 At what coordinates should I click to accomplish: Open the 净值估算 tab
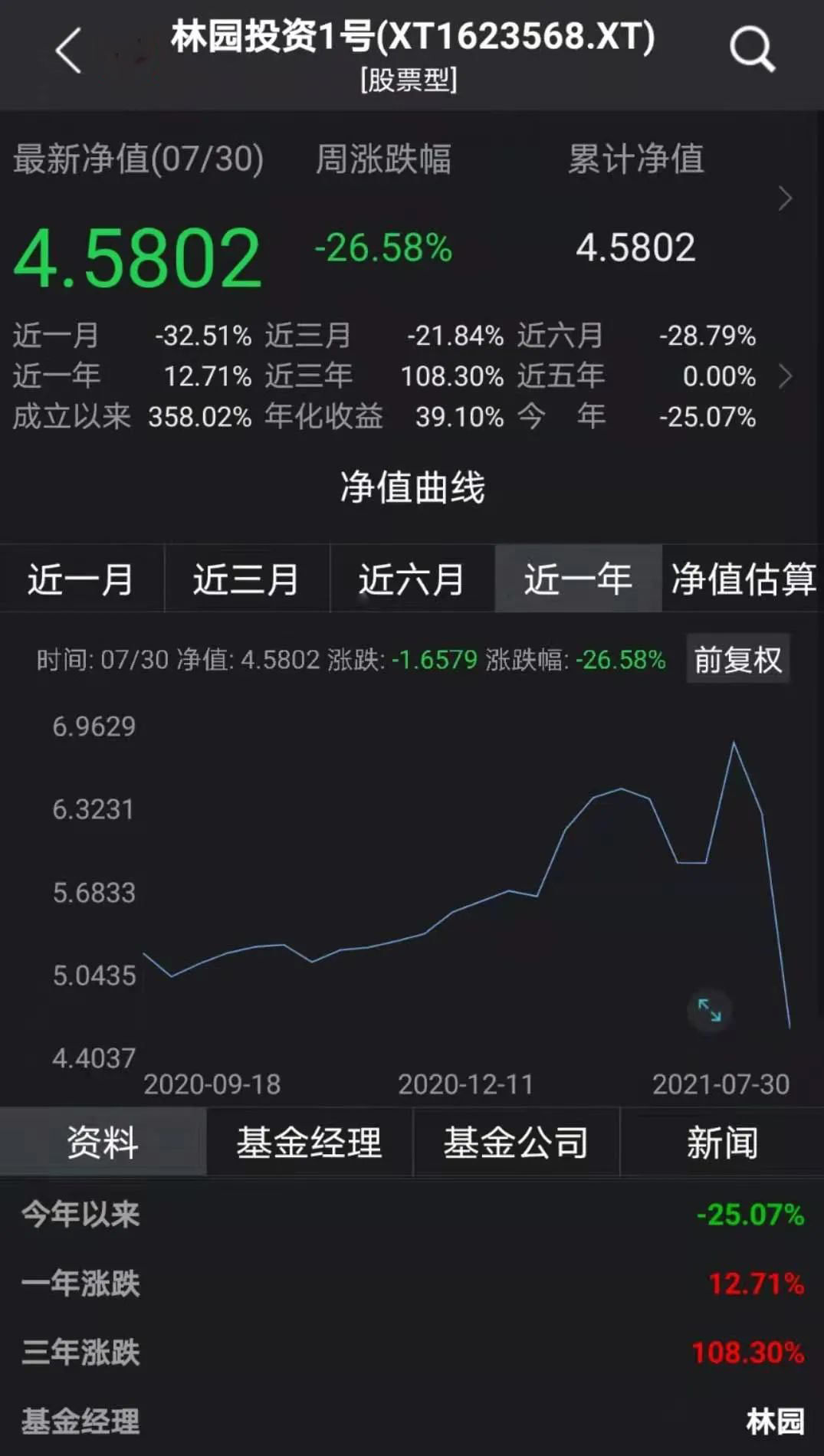point(743,579)
